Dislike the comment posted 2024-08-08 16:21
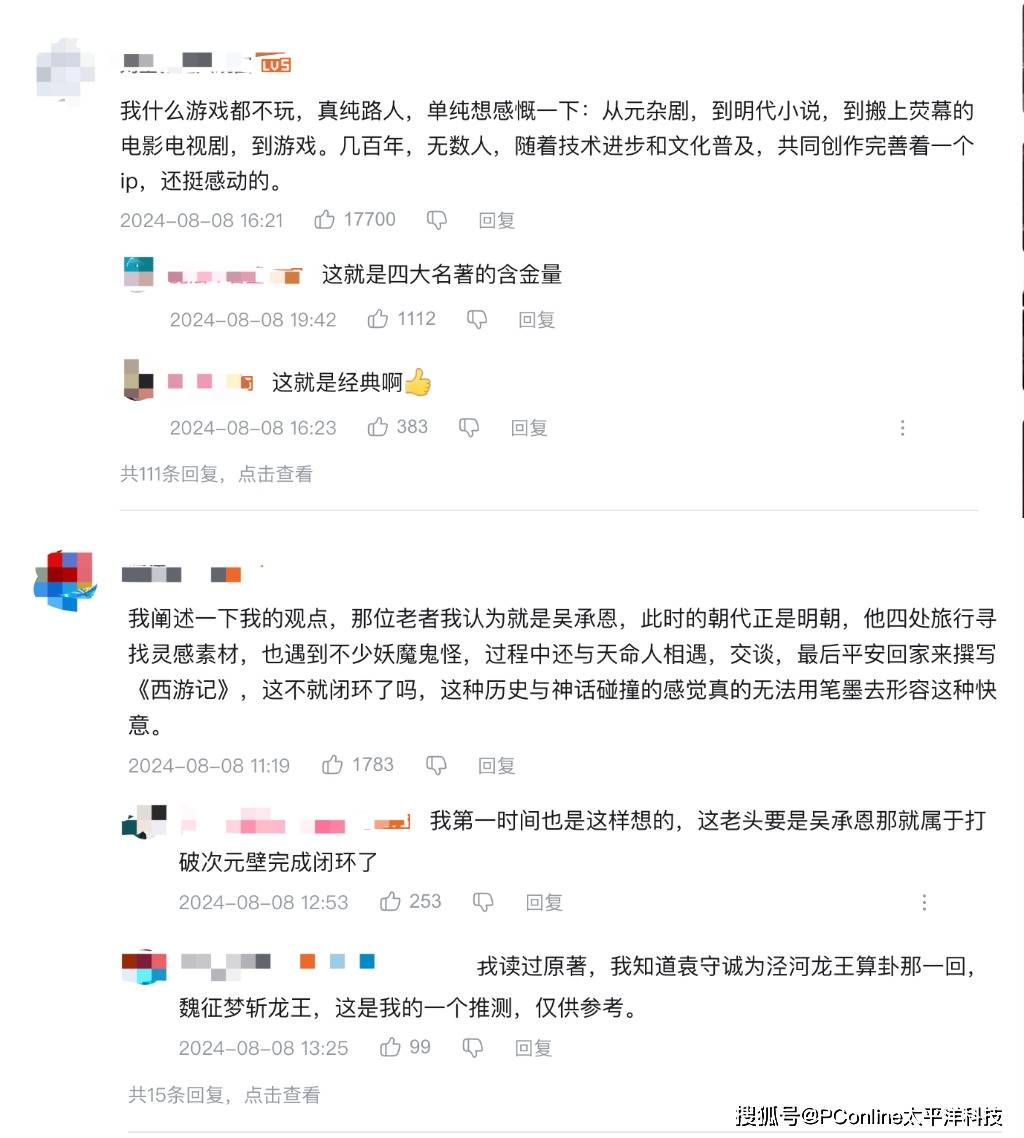The image size is (1024, 1138). (x=436, y=220)
